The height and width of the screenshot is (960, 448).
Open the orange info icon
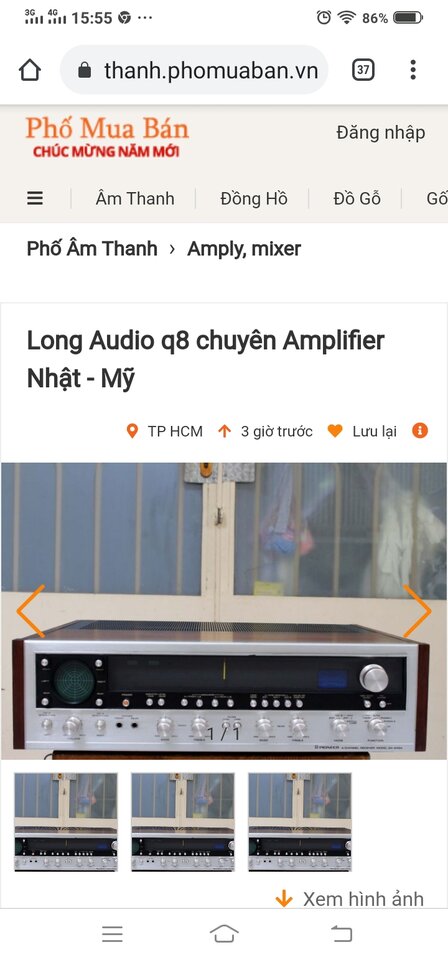420,430
